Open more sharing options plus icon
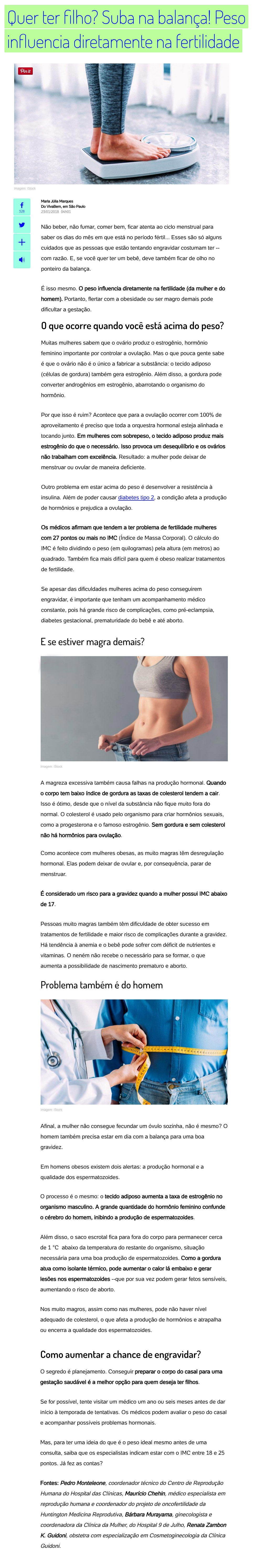 22,242
